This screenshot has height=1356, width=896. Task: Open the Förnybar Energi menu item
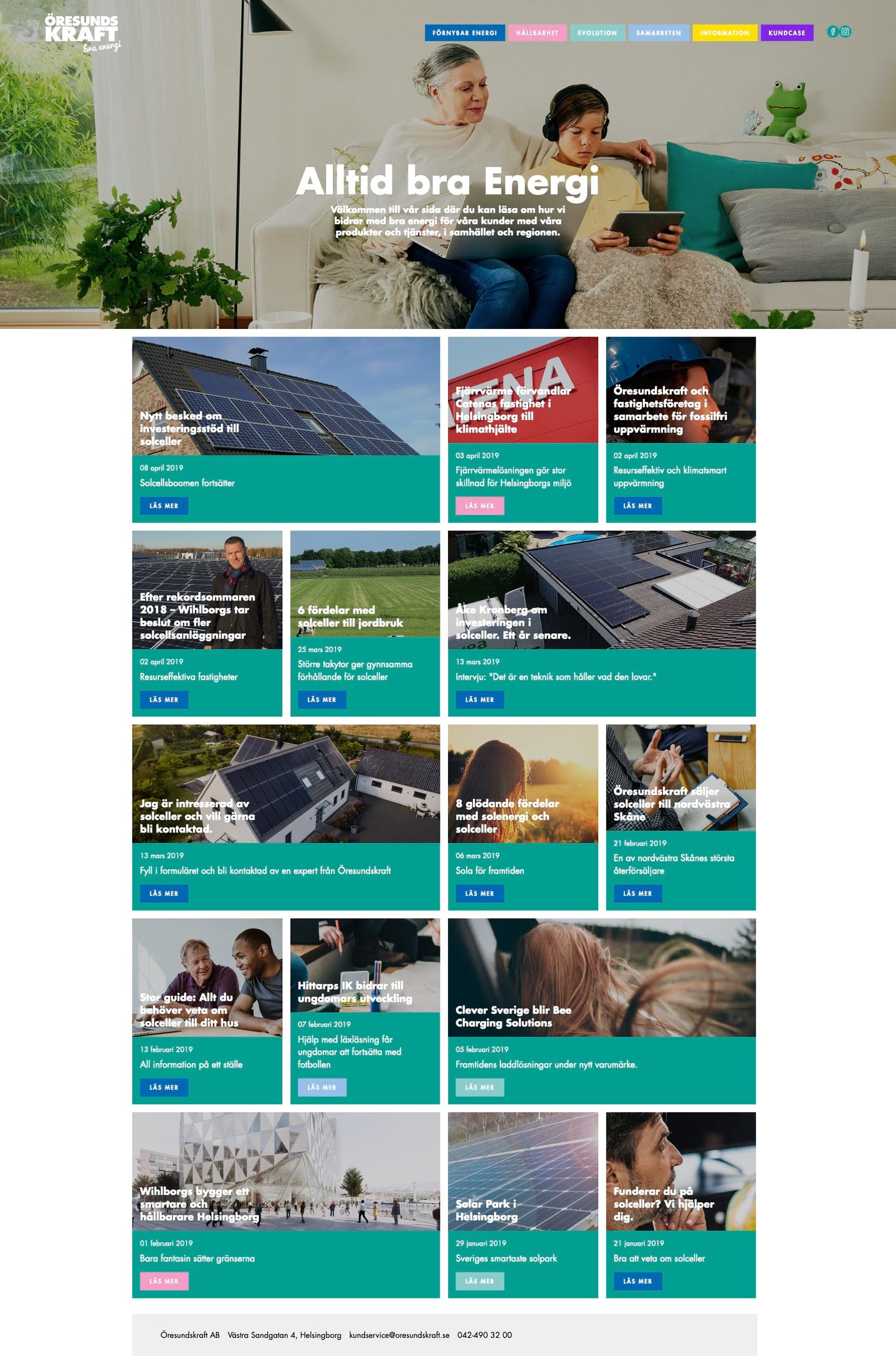(x=464, y=33)
